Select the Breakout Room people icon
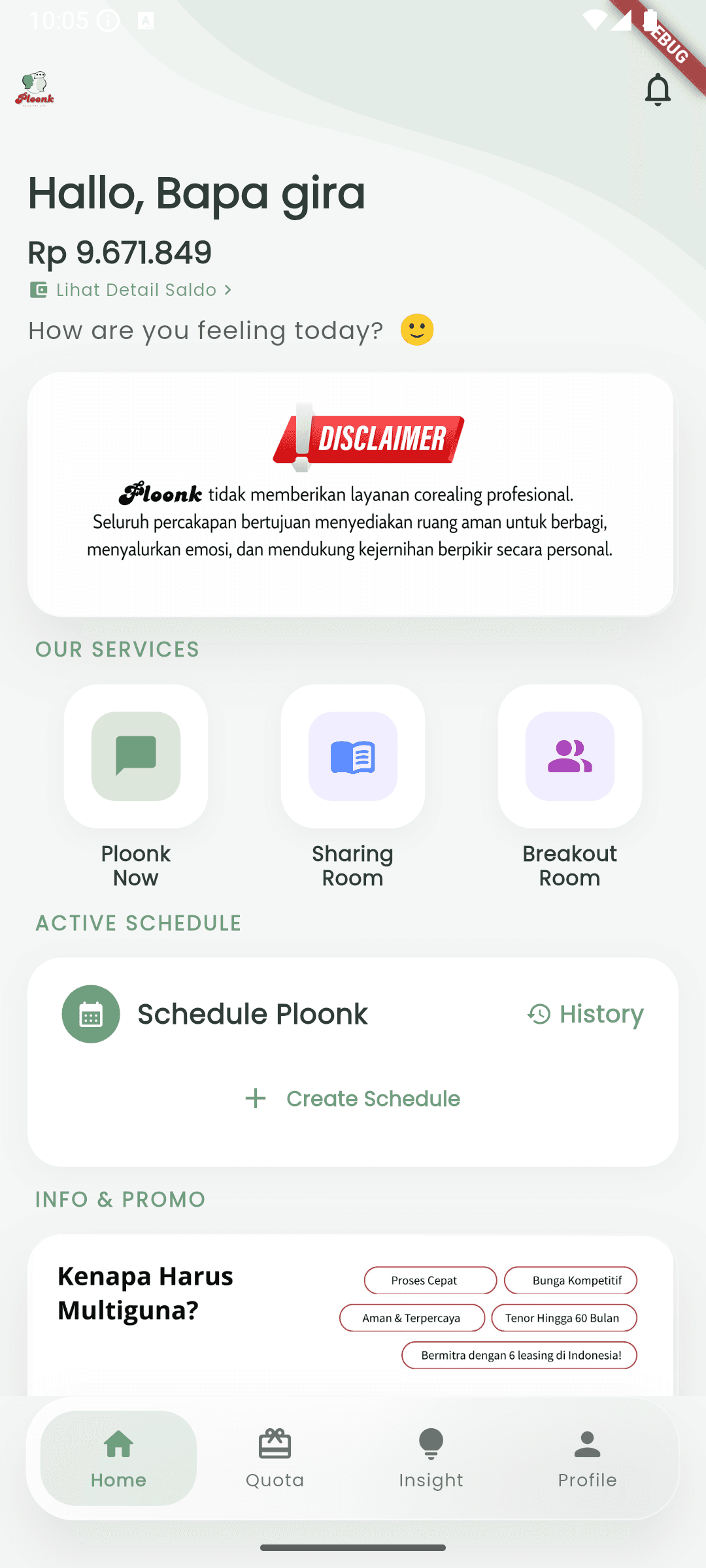 click(x=569, y=757)
